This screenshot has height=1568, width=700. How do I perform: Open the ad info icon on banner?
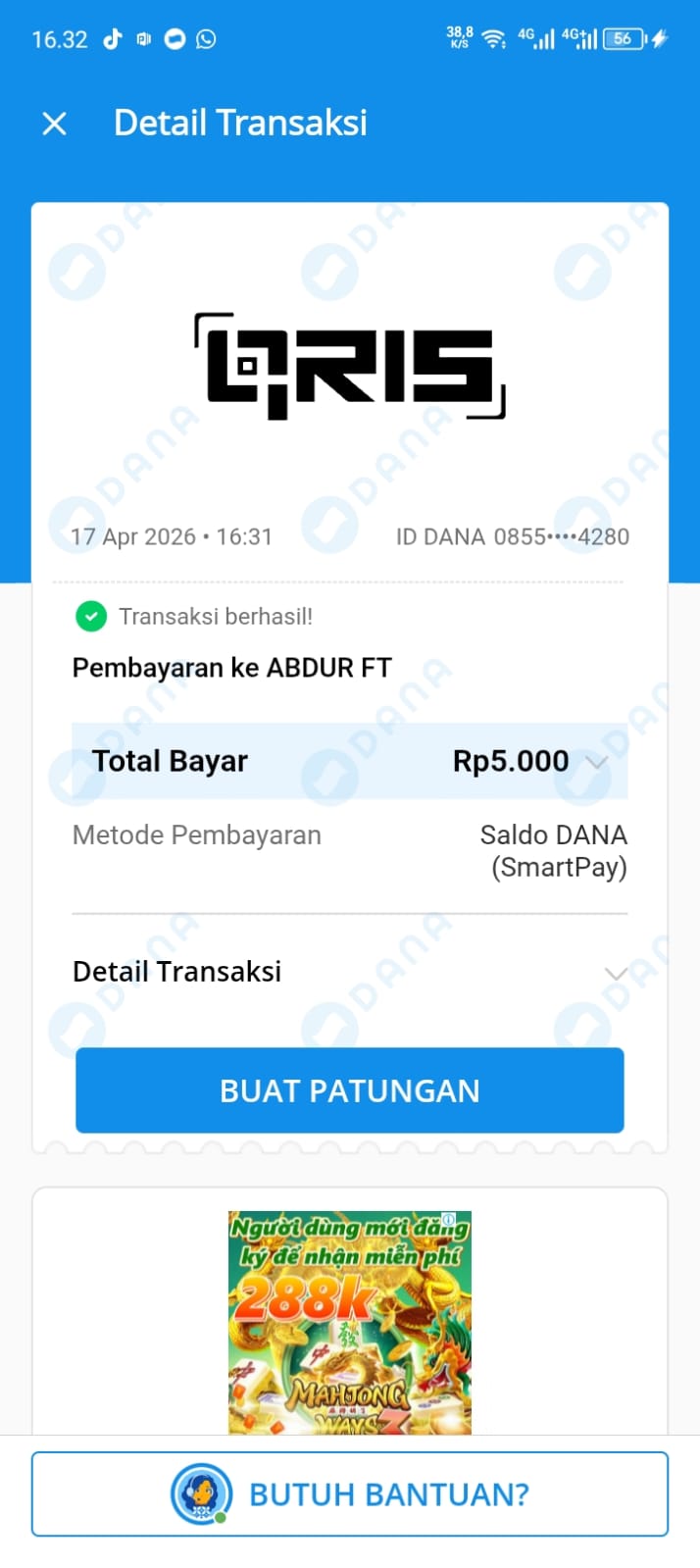point(448,1222)
